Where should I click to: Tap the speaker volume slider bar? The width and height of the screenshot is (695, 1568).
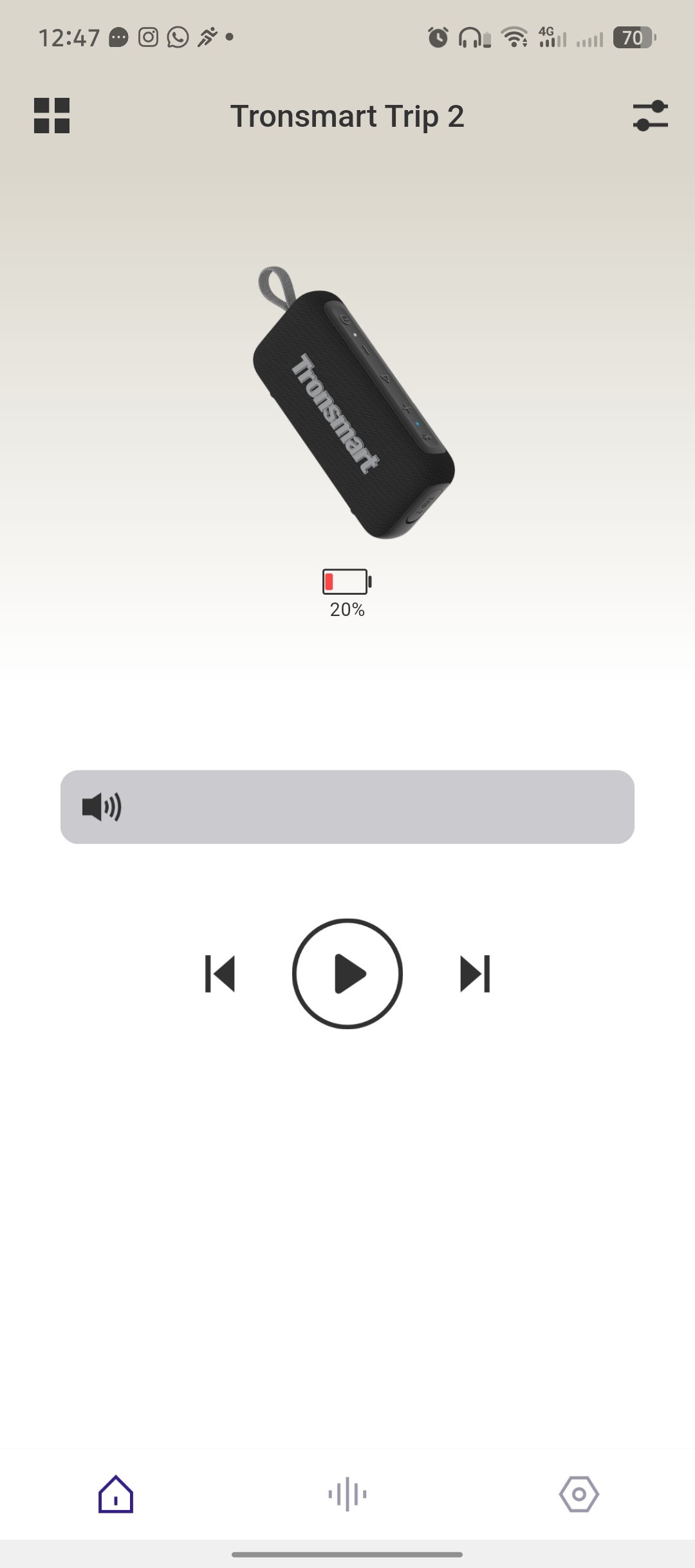(x=347, y=807)
